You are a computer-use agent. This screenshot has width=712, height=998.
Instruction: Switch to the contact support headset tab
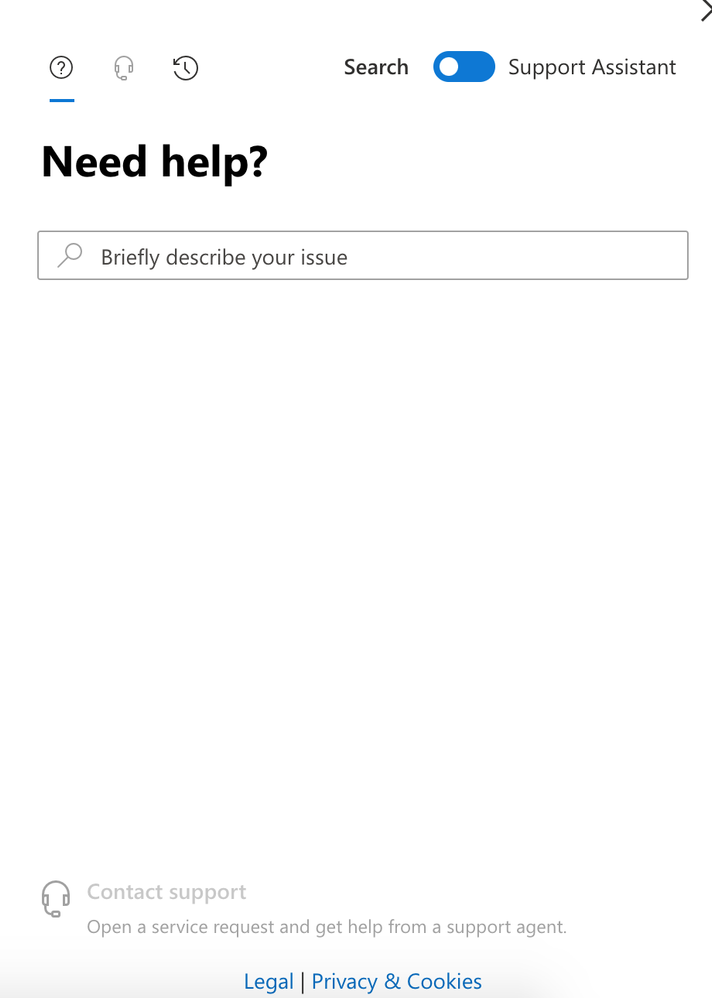(x=124, y=68)
